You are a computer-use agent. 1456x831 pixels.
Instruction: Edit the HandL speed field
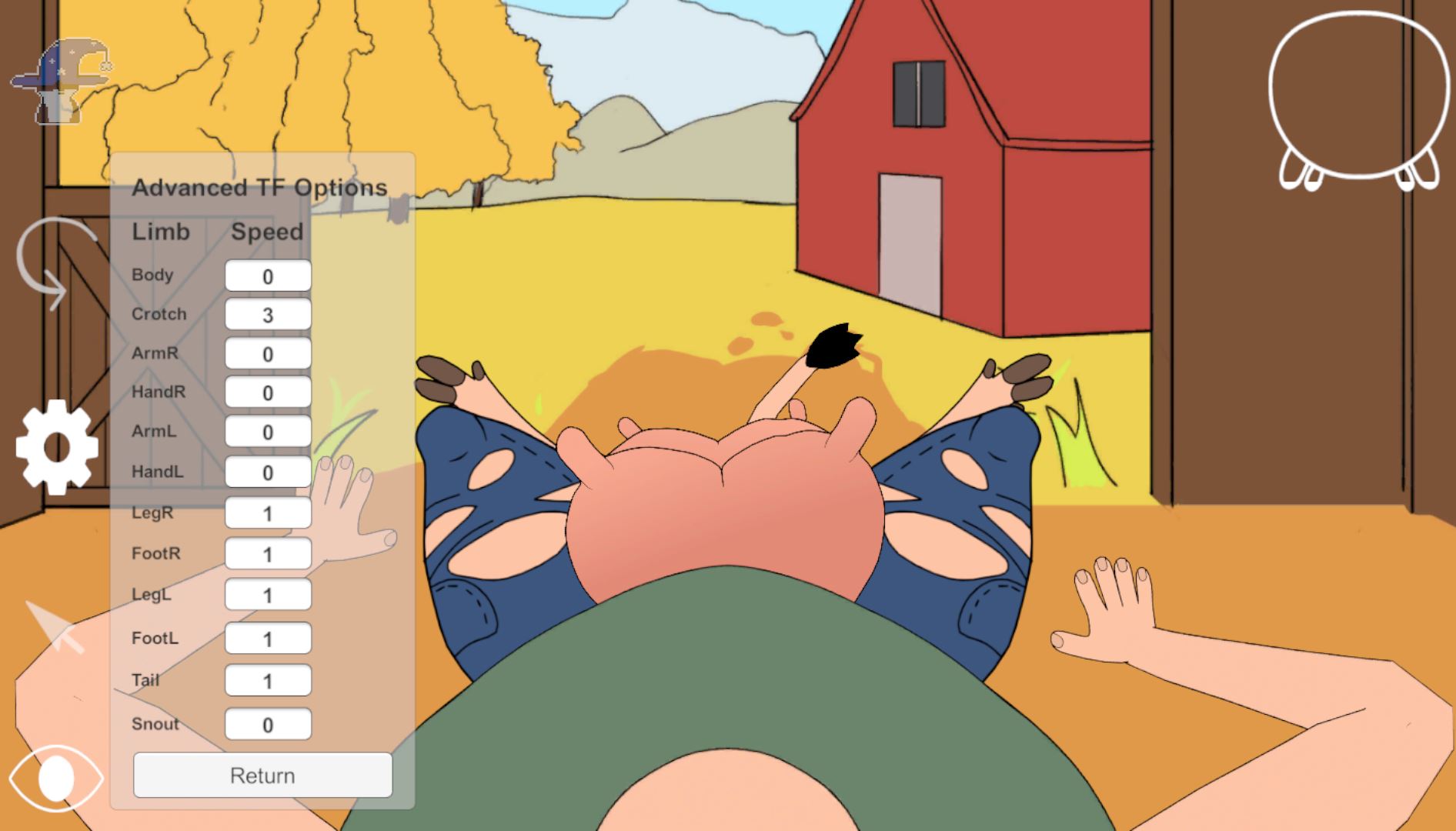pyautogui.click(x=268, y=472)
